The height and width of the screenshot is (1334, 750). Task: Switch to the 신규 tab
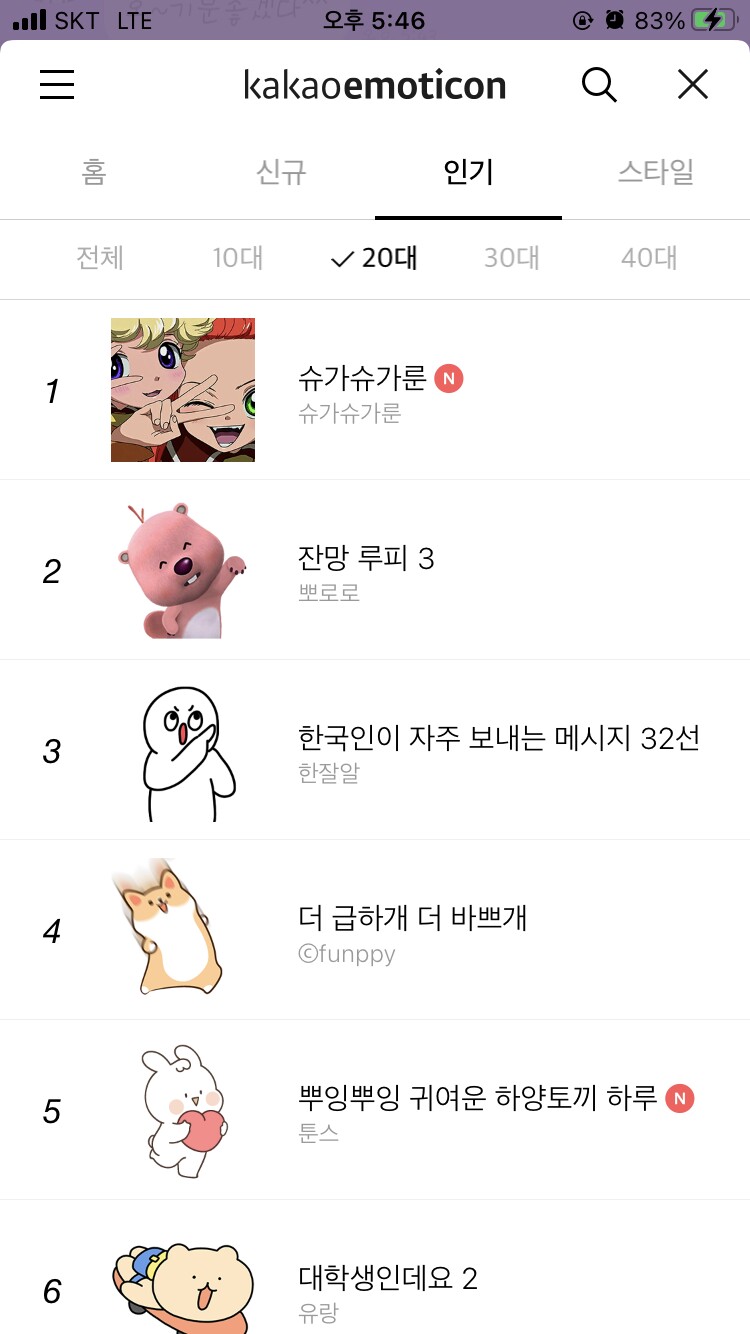(x=281, y=173)
